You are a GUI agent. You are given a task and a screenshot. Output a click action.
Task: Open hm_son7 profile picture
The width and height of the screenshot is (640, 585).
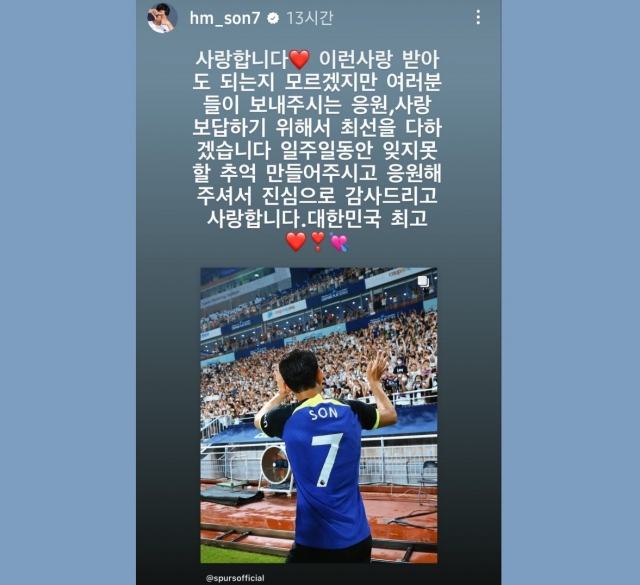click(161, 18)
